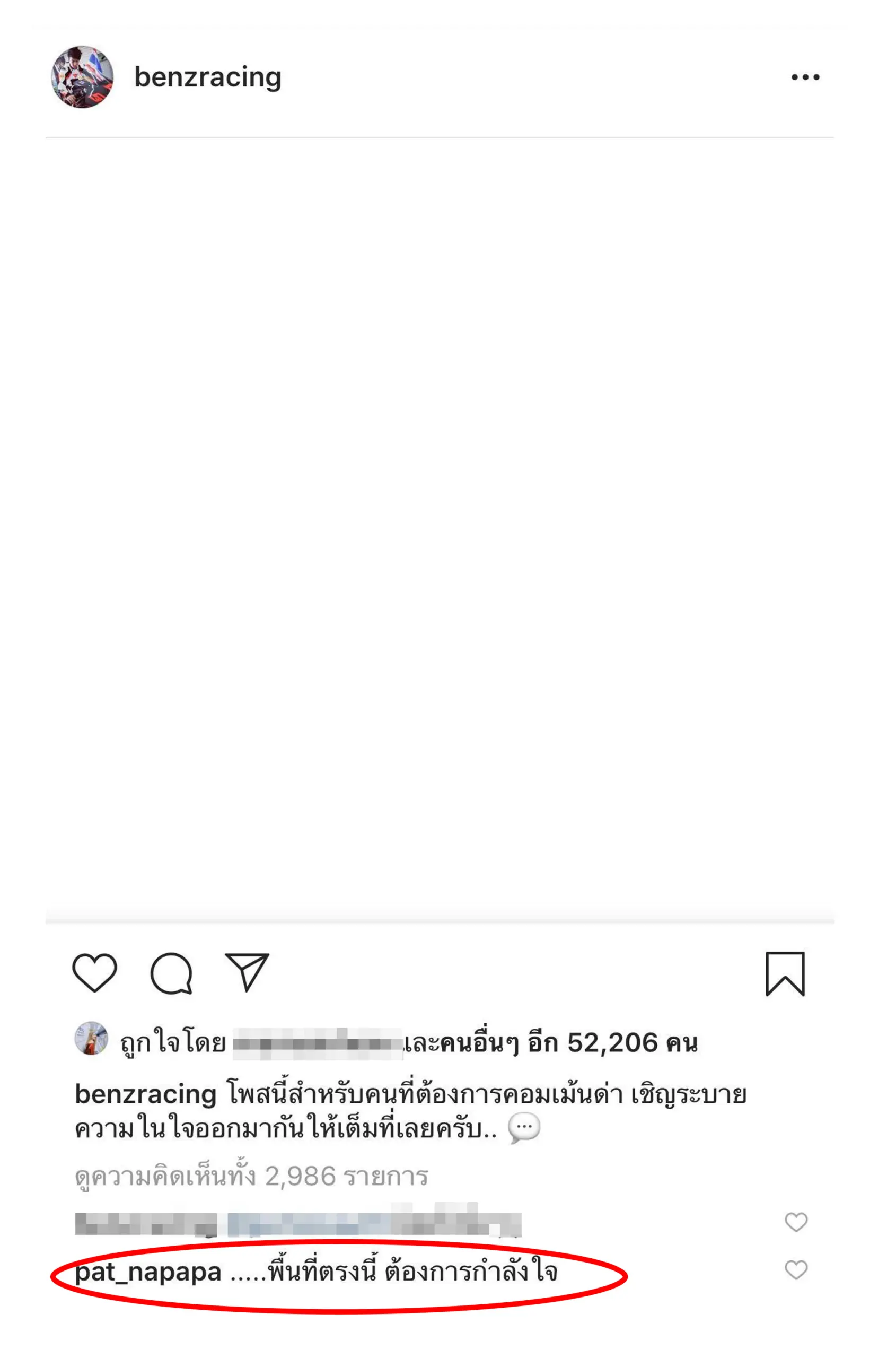The height and width of the screenshot is (1358, 896).
Task: Like pat_napapa's comment
Action: pos(795,1270)
